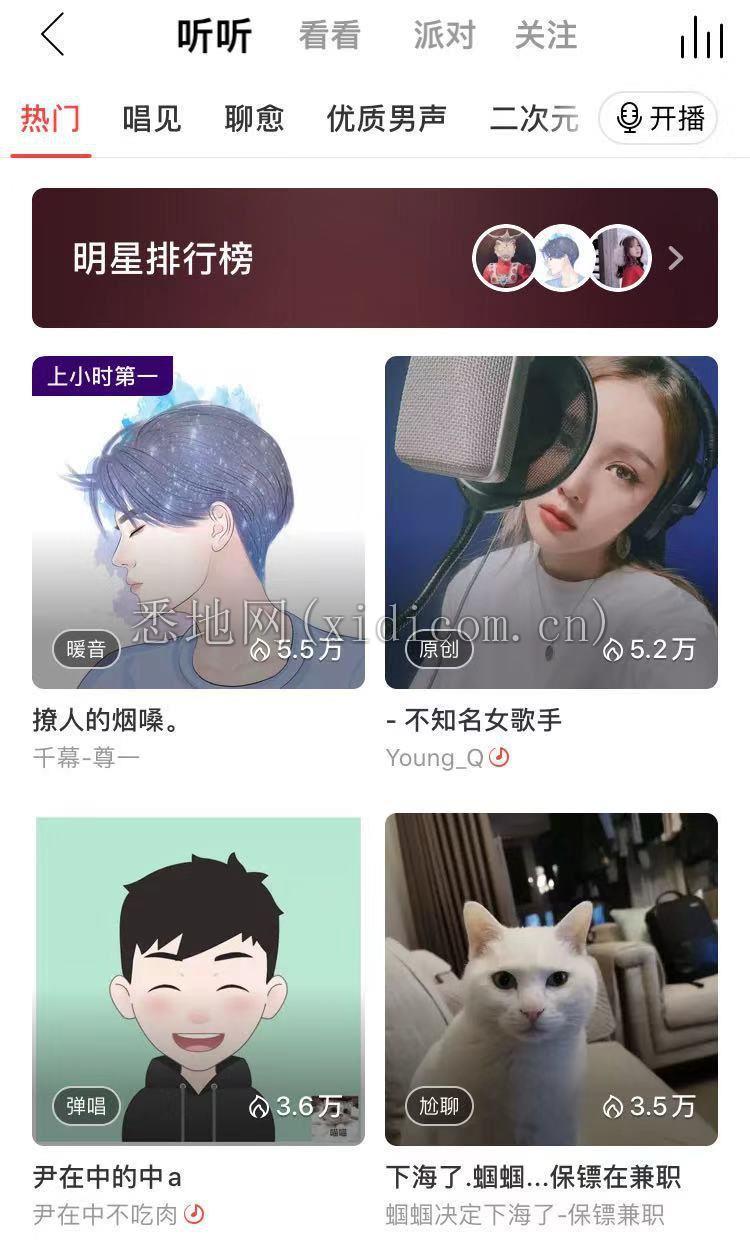This screenshot has height=1258, width=750.
Task: Select the 热门 category tab
Action: [51, 119]
